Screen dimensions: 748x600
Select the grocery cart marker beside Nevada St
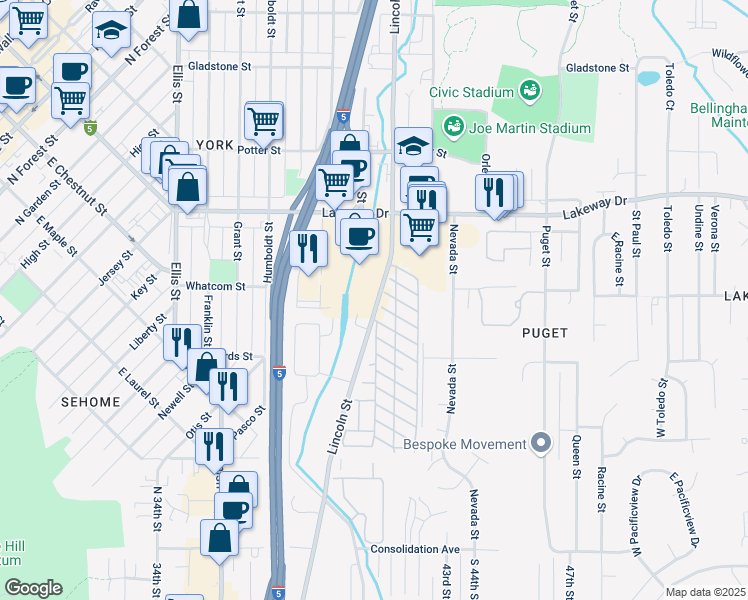point(420,230)
